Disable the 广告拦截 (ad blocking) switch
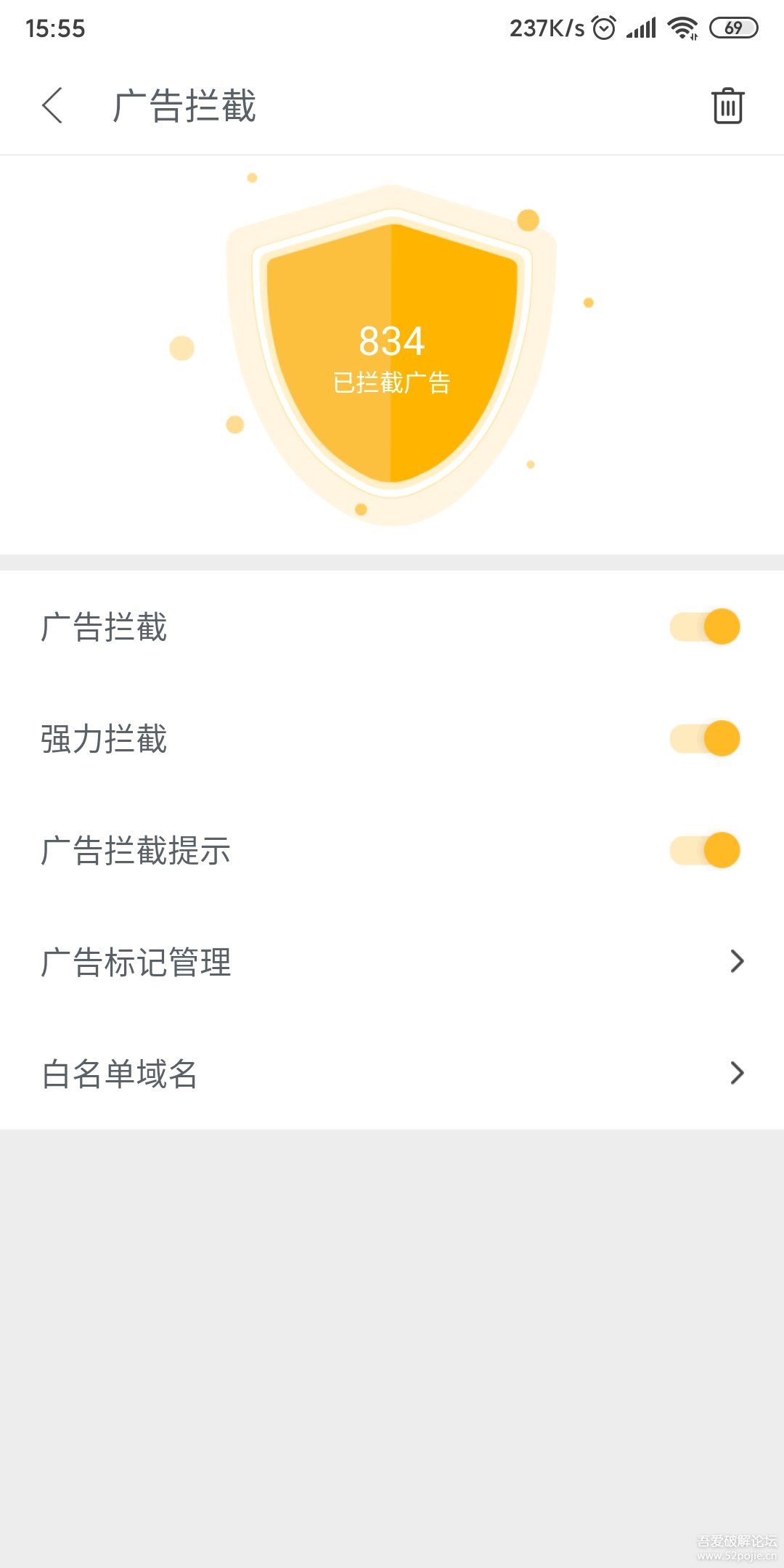This screenshot has width=784, height=1568. [x=703, y=625]
